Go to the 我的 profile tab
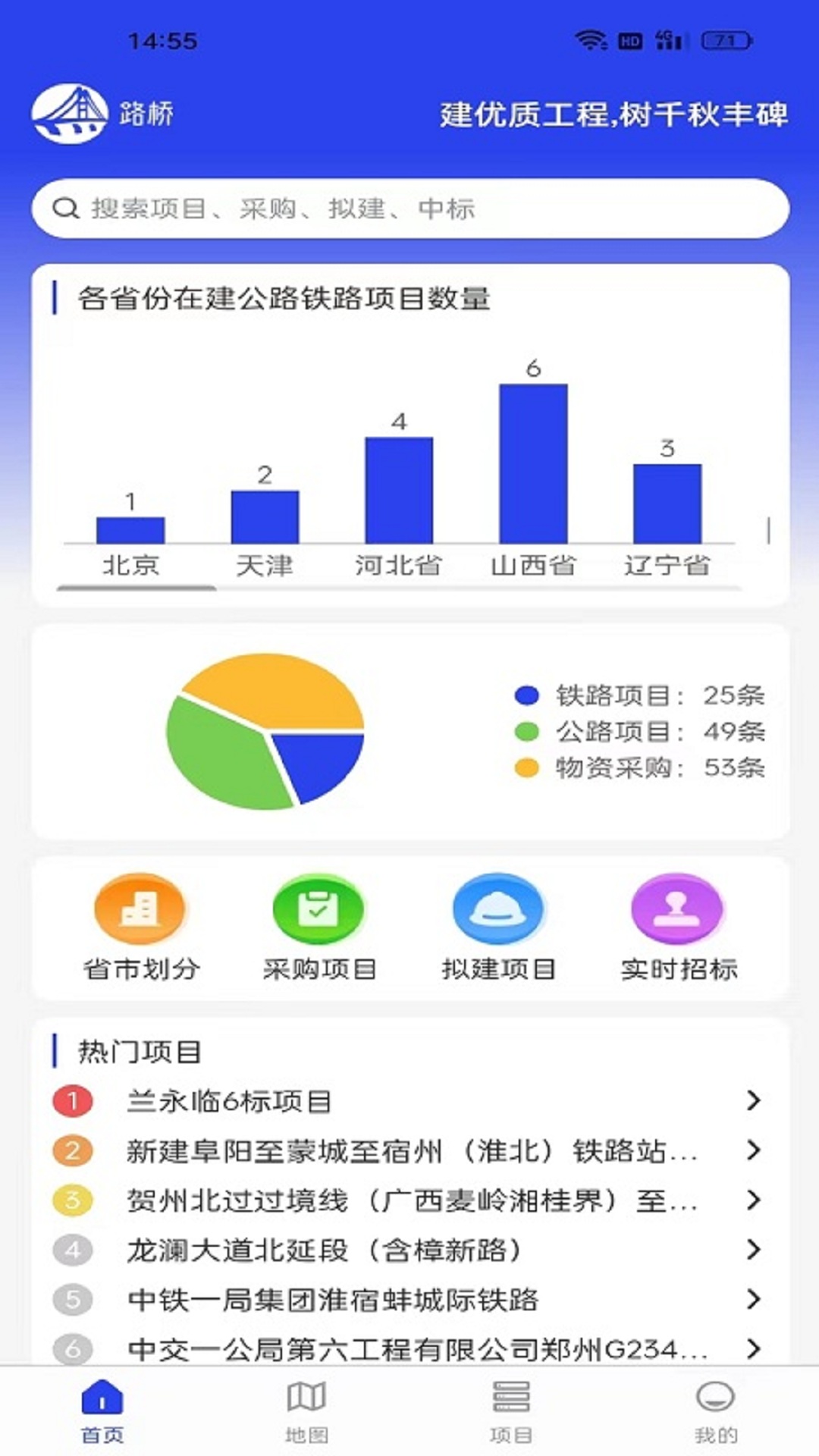 pos(715,1410)
